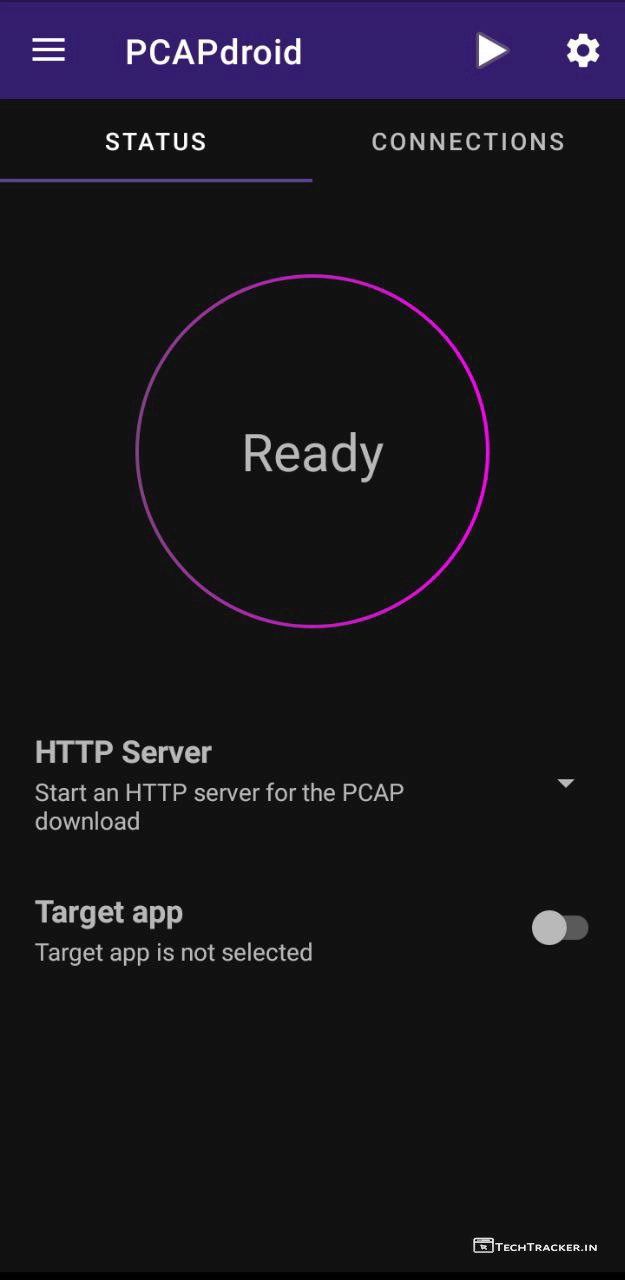This screenshot has height=1280, width=625.
Task: Start capture with the play icon
Action: [x=491, y=51]
